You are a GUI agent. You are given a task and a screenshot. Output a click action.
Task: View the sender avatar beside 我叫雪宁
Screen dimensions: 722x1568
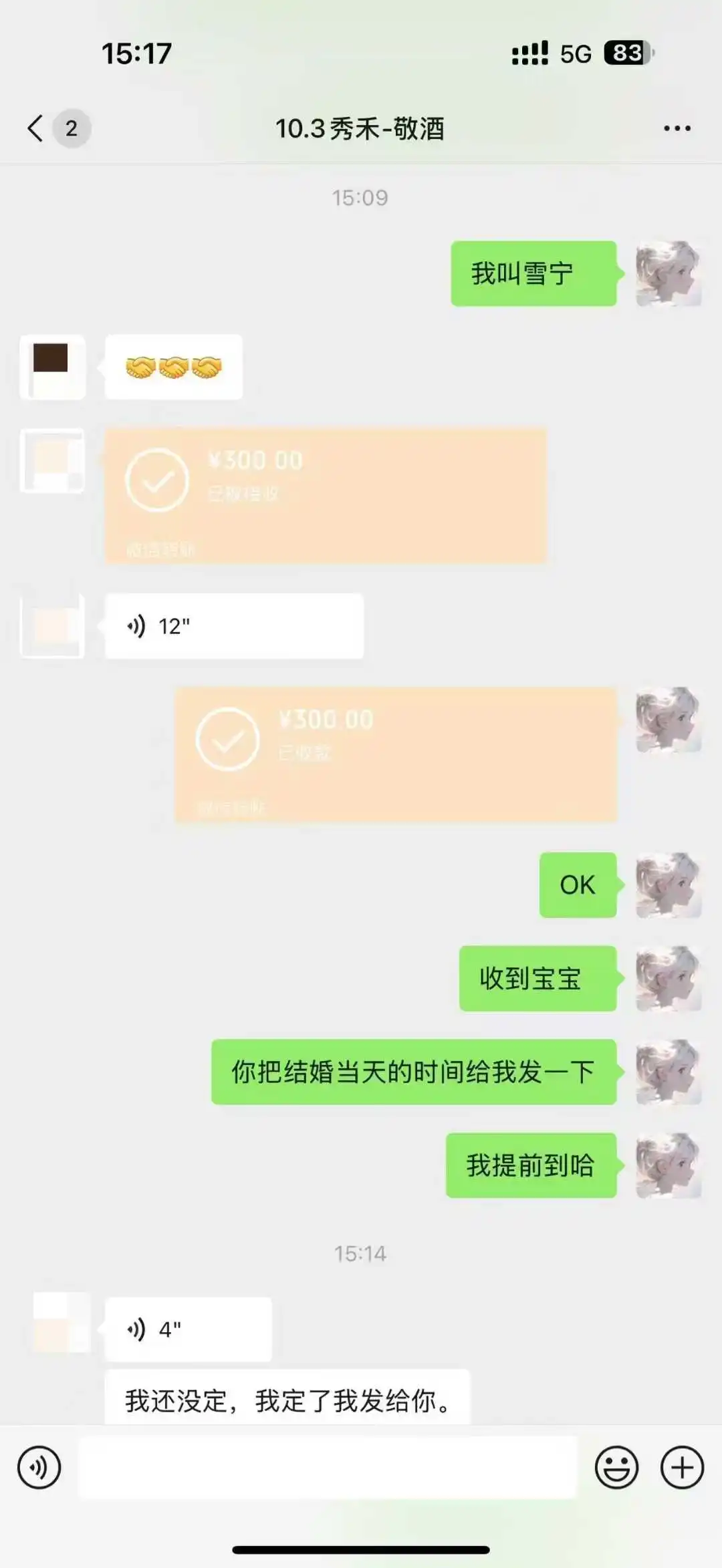[668, 274]
